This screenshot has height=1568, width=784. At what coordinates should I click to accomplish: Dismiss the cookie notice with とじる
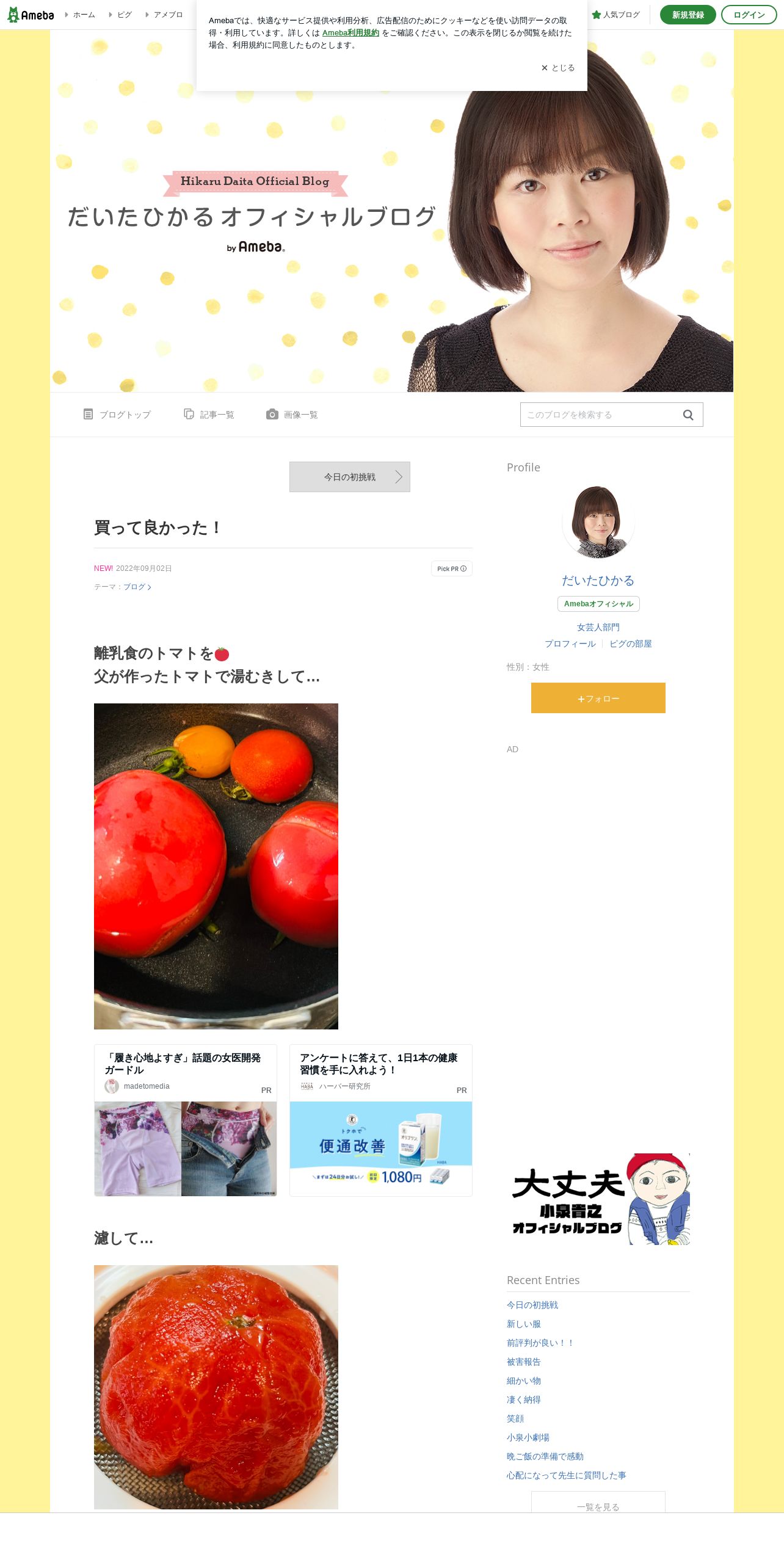coord(558,68)
